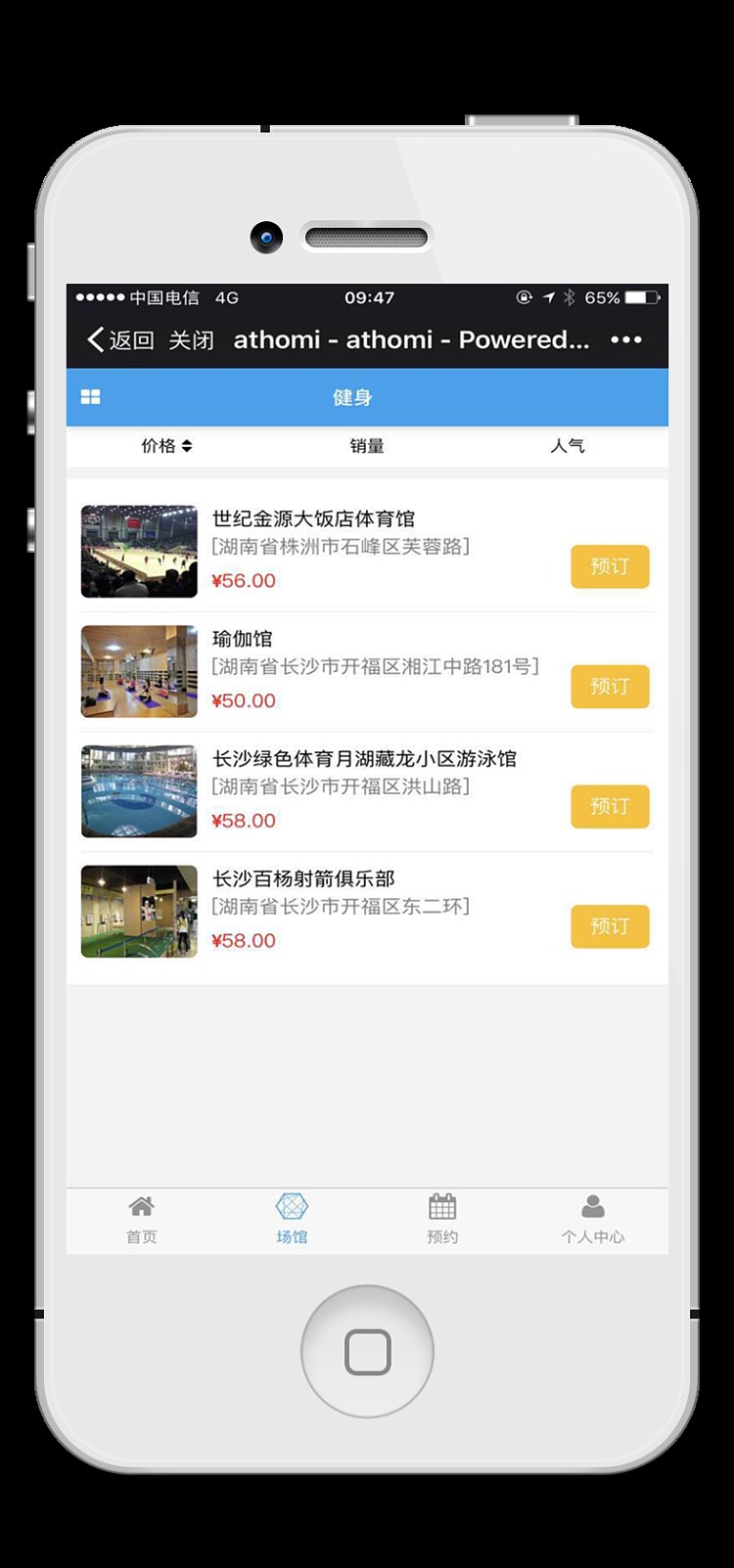
Task: Open 个人中心 profile icon in bottom bar
Action: [593, 1205]
